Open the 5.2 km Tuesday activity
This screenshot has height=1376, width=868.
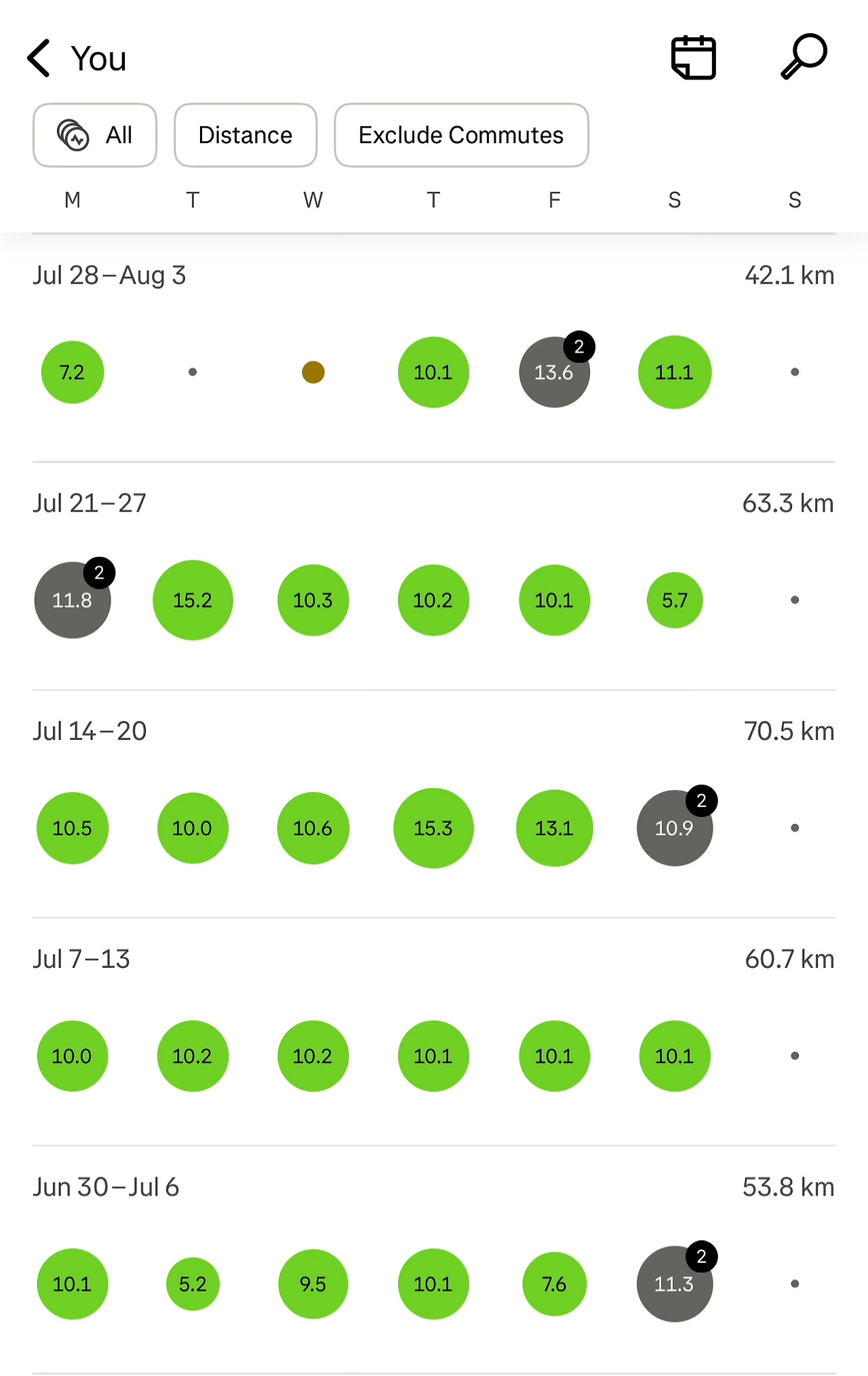[193, 1284]
